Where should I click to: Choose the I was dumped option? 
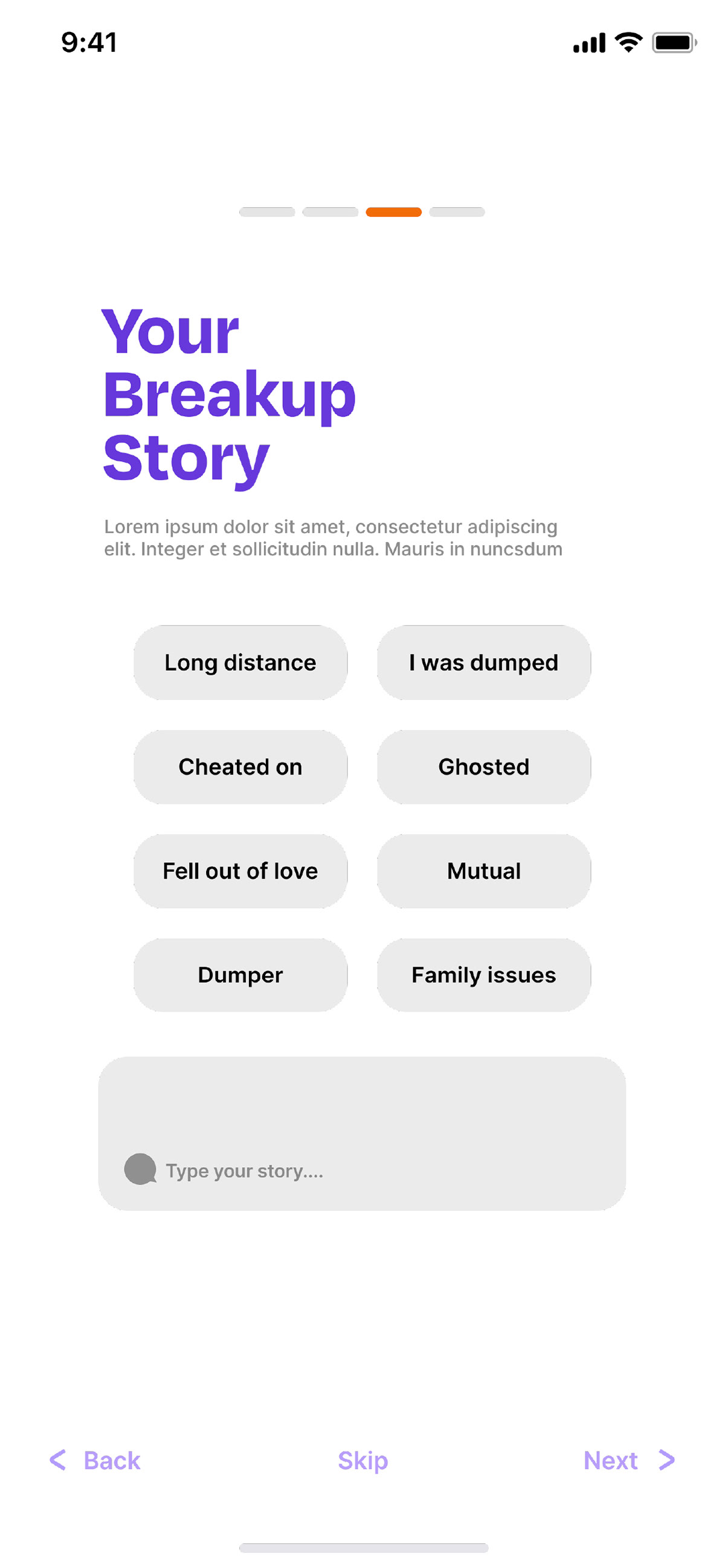point(484,662)
